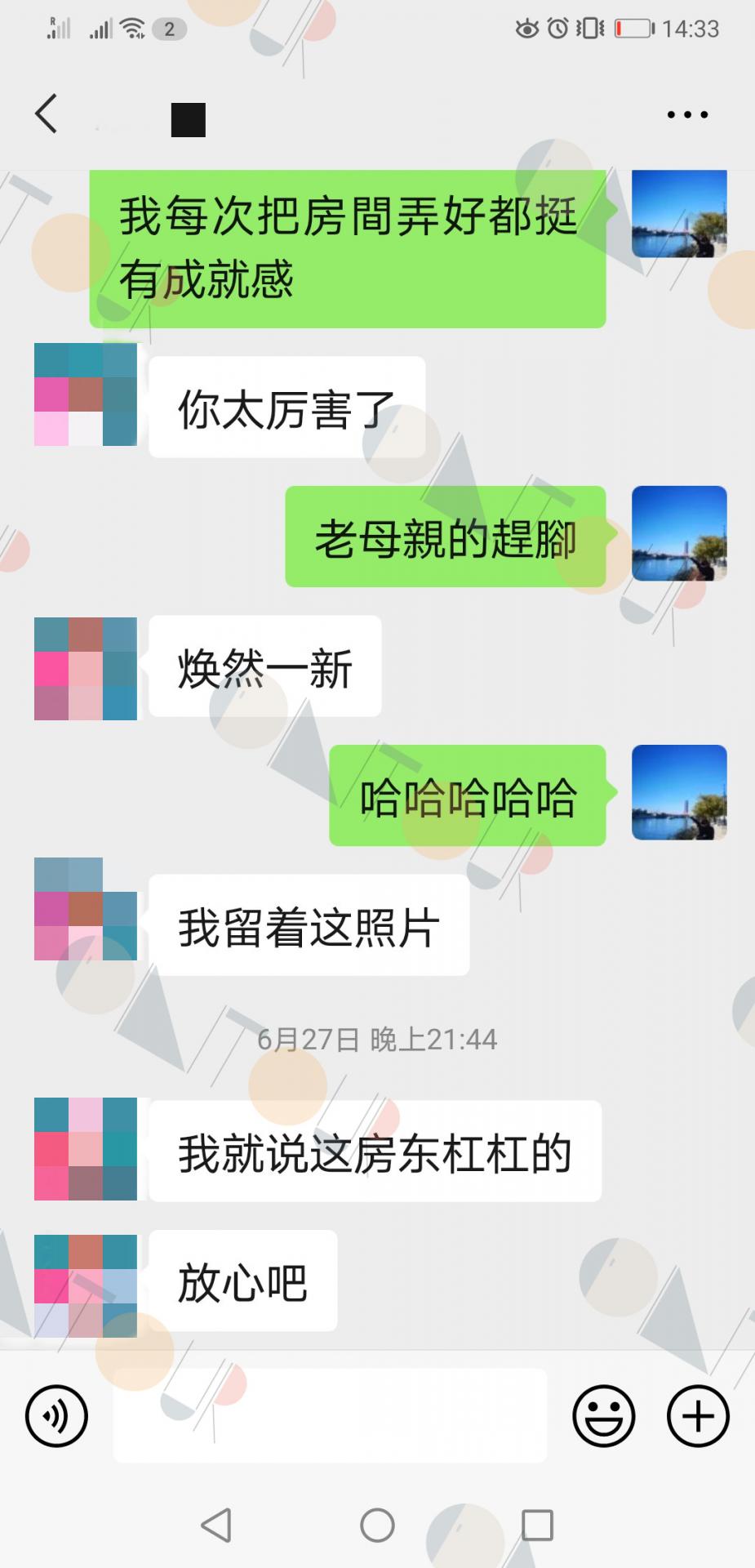The width and height of the screenshot is (755, 1568).
Task: Open the three-dot chat options menu
Action: point(687,115)
